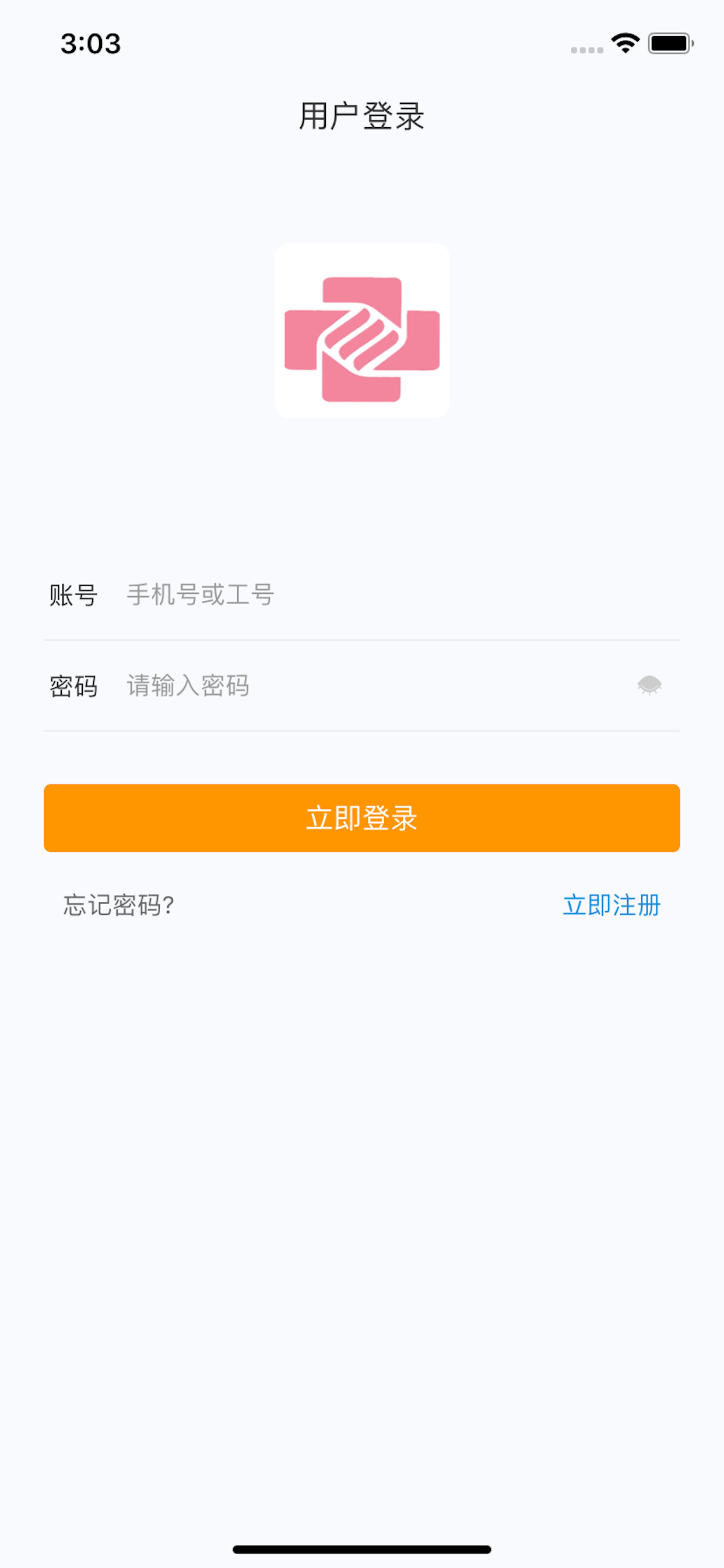Open the 忘记密码? link

point(120,905)
